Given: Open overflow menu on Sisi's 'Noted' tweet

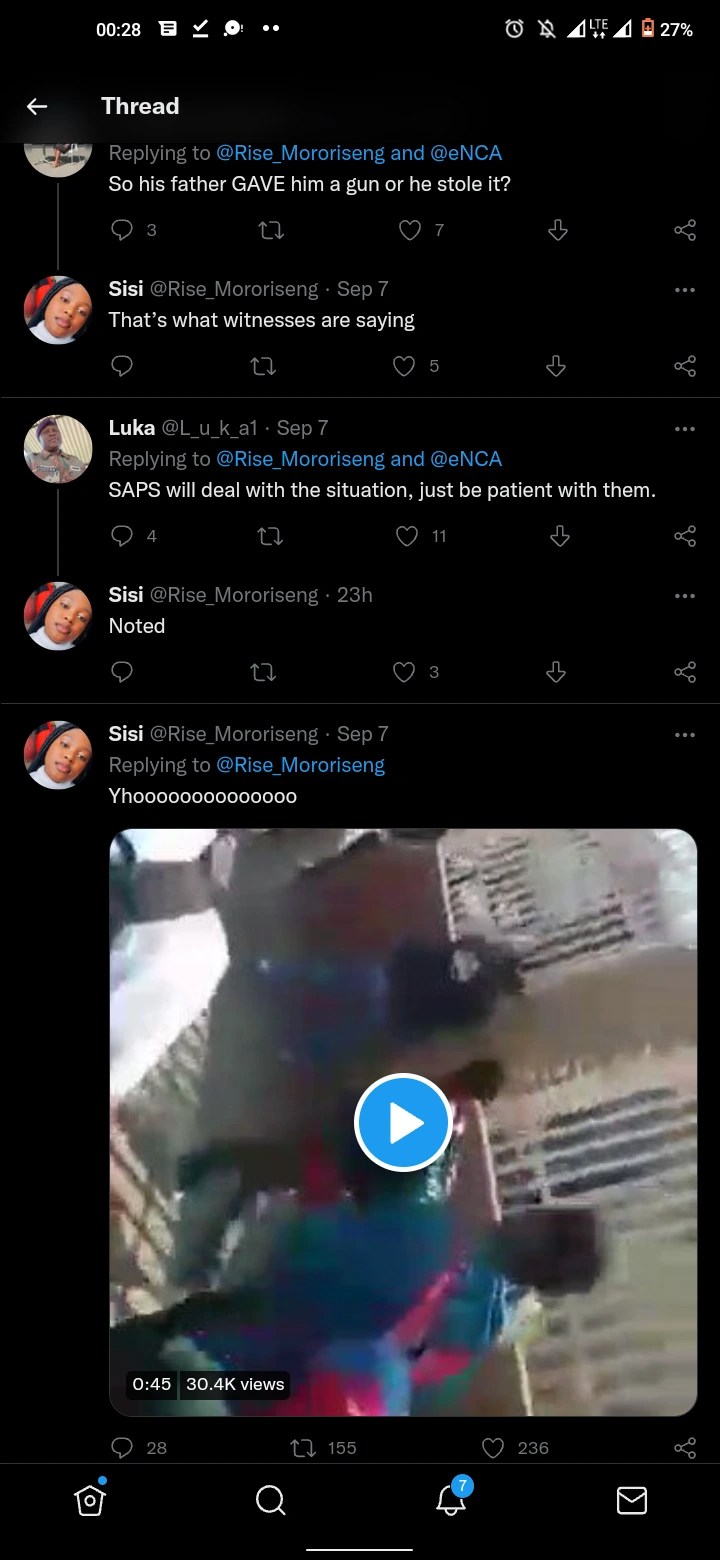Looking at the screenshot, I should pyautogui.click(x=684, y=596).
